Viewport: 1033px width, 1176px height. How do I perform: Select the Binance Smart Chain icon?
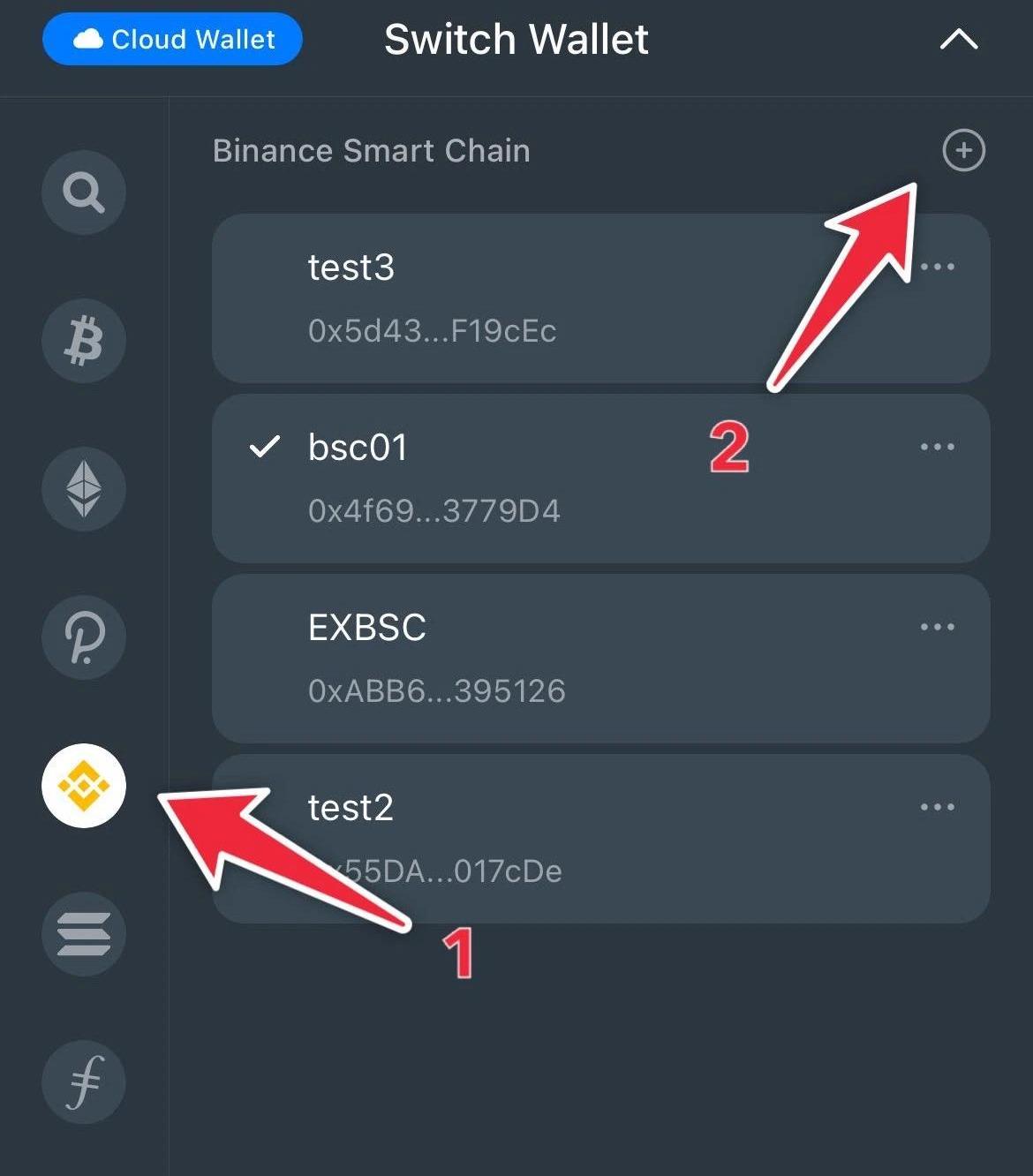[84, 786]
